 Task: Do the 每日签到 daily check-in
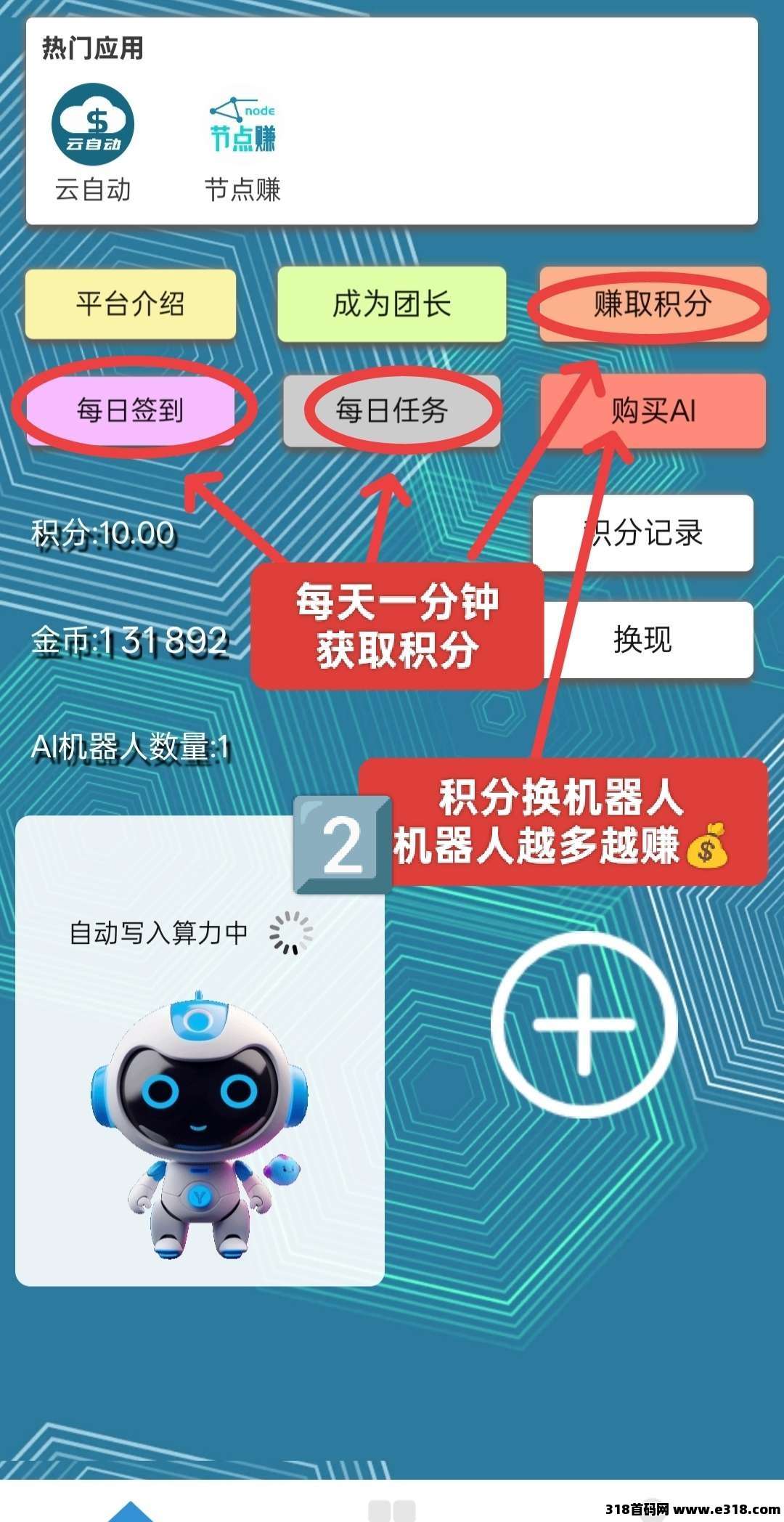[131, 411]
